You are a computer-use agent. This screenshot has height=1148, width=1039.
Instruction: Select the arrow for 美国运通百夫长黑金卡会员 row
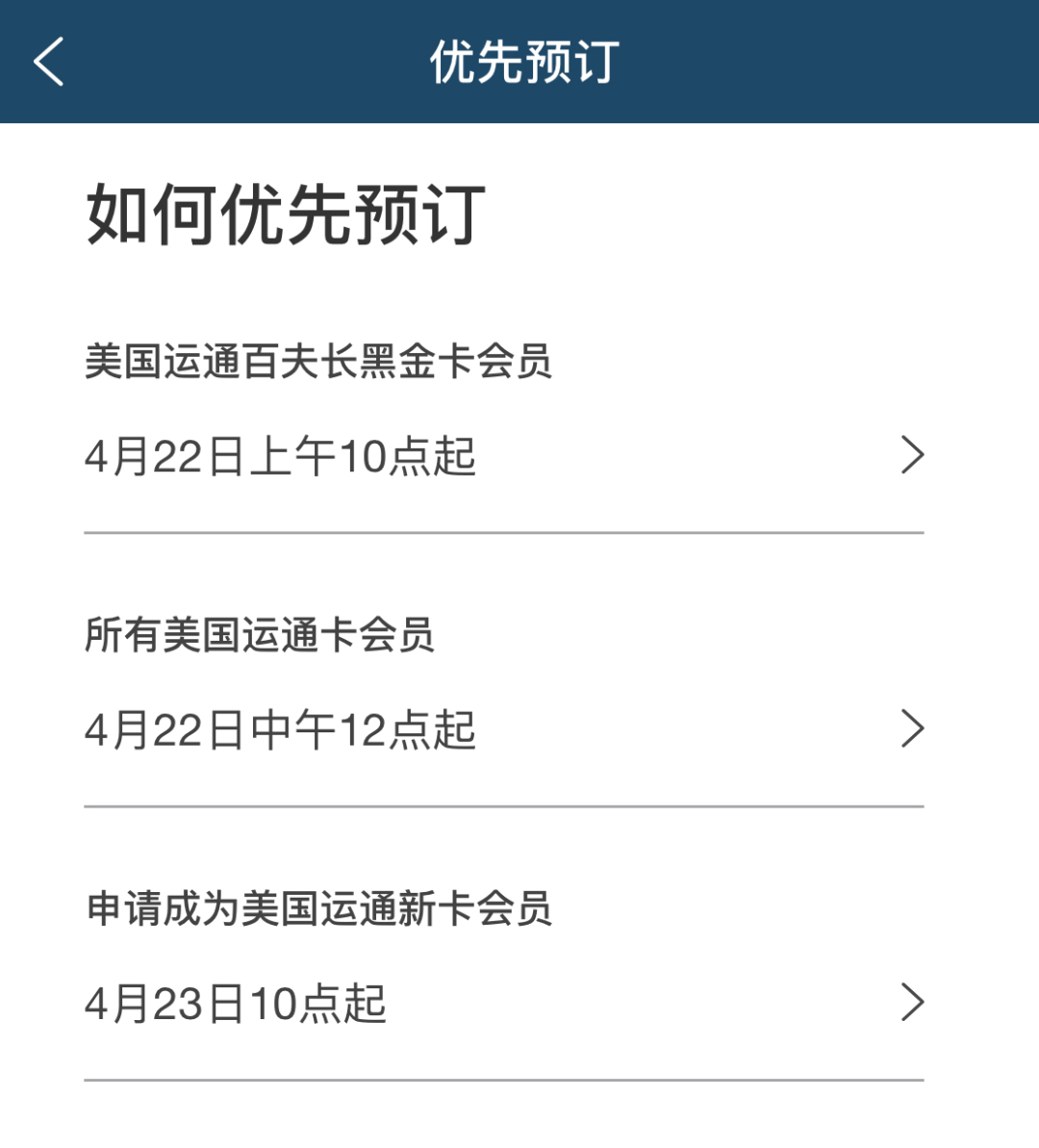coord(912,454)
